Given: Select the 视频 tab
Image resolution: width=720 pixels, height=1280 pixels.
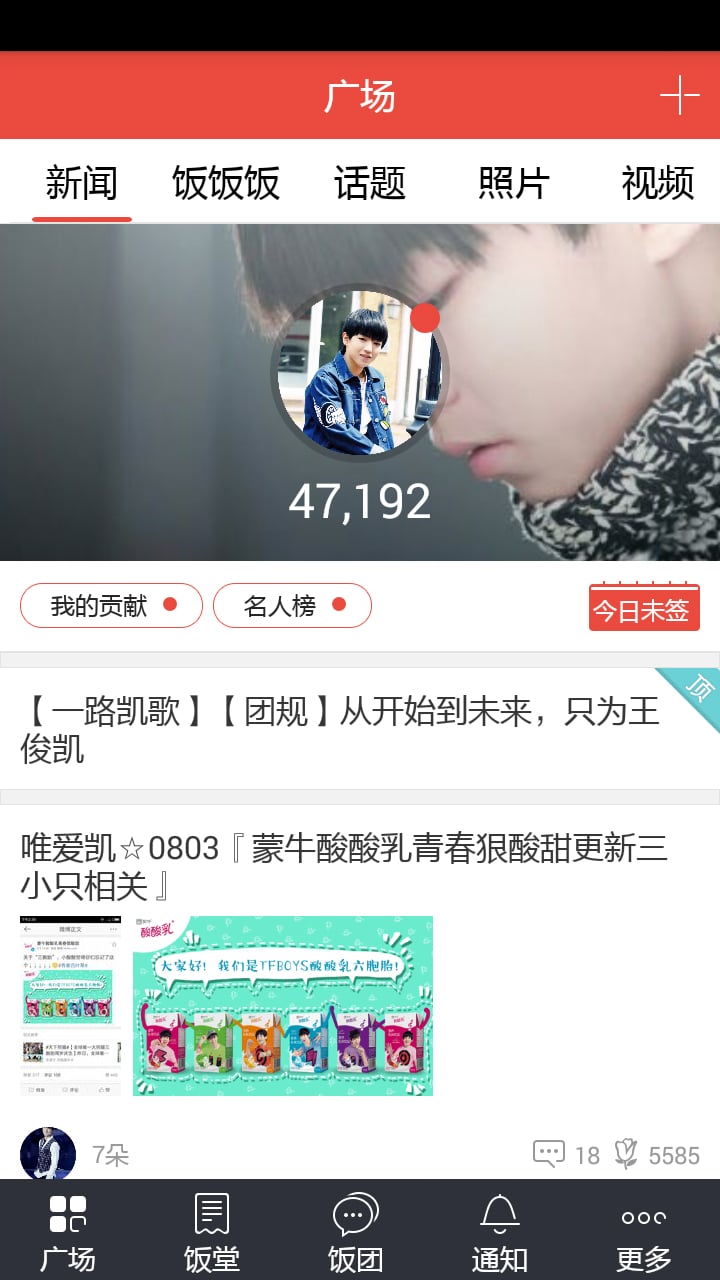Looking at the screenshot, I should 657,184.
